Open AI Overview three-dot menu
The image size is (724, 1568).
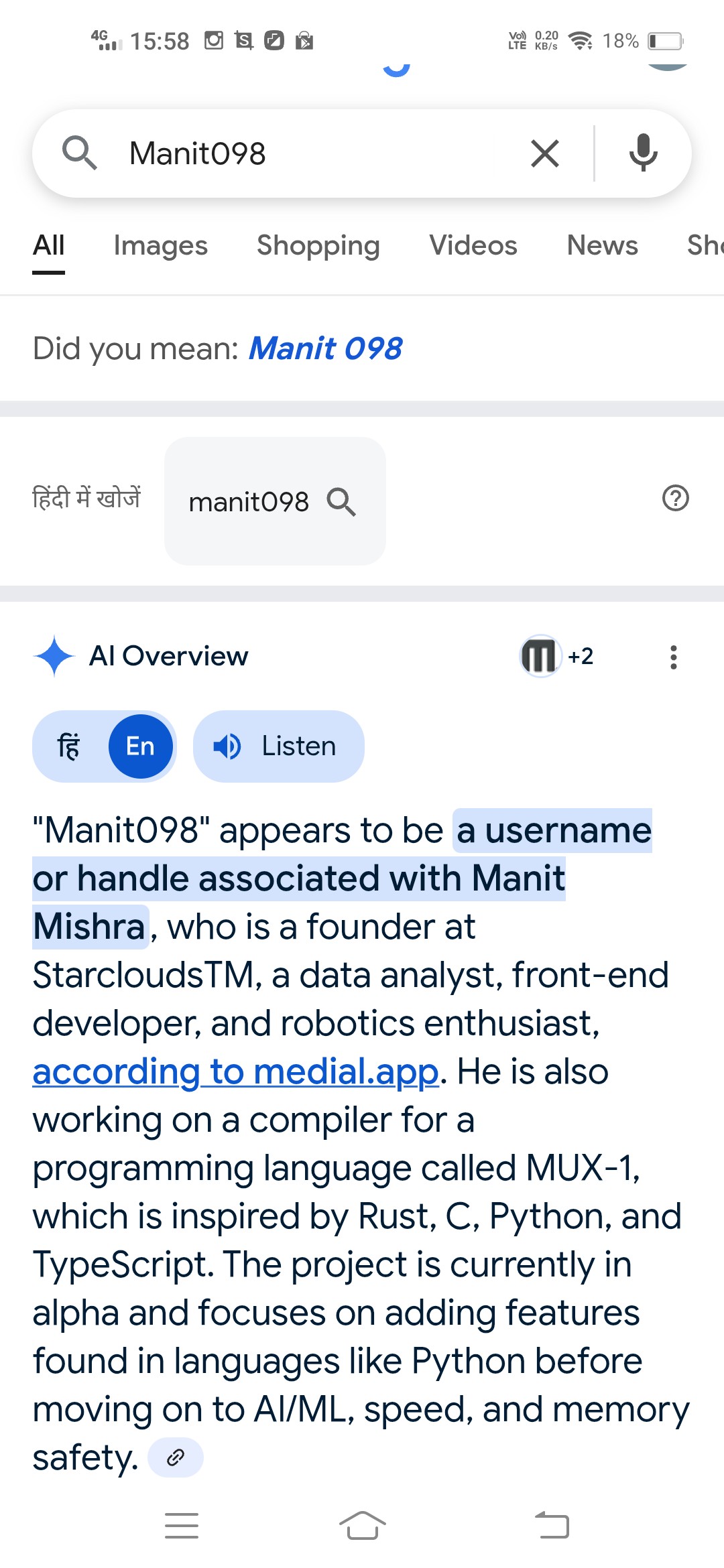click(673, 657)
